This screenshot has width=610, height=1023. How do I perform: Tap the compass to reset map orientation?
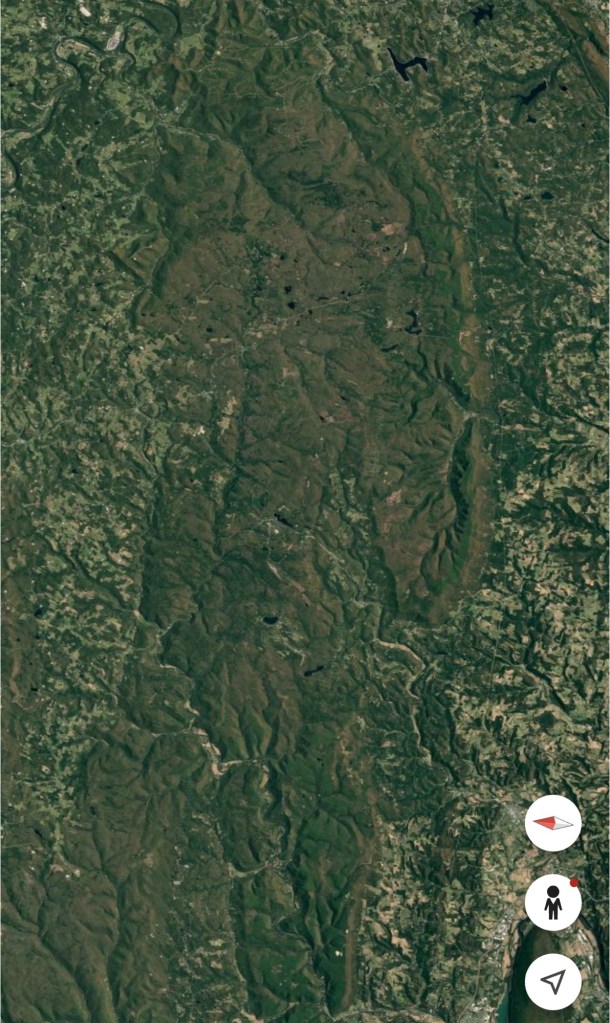(x=553, y=823)
